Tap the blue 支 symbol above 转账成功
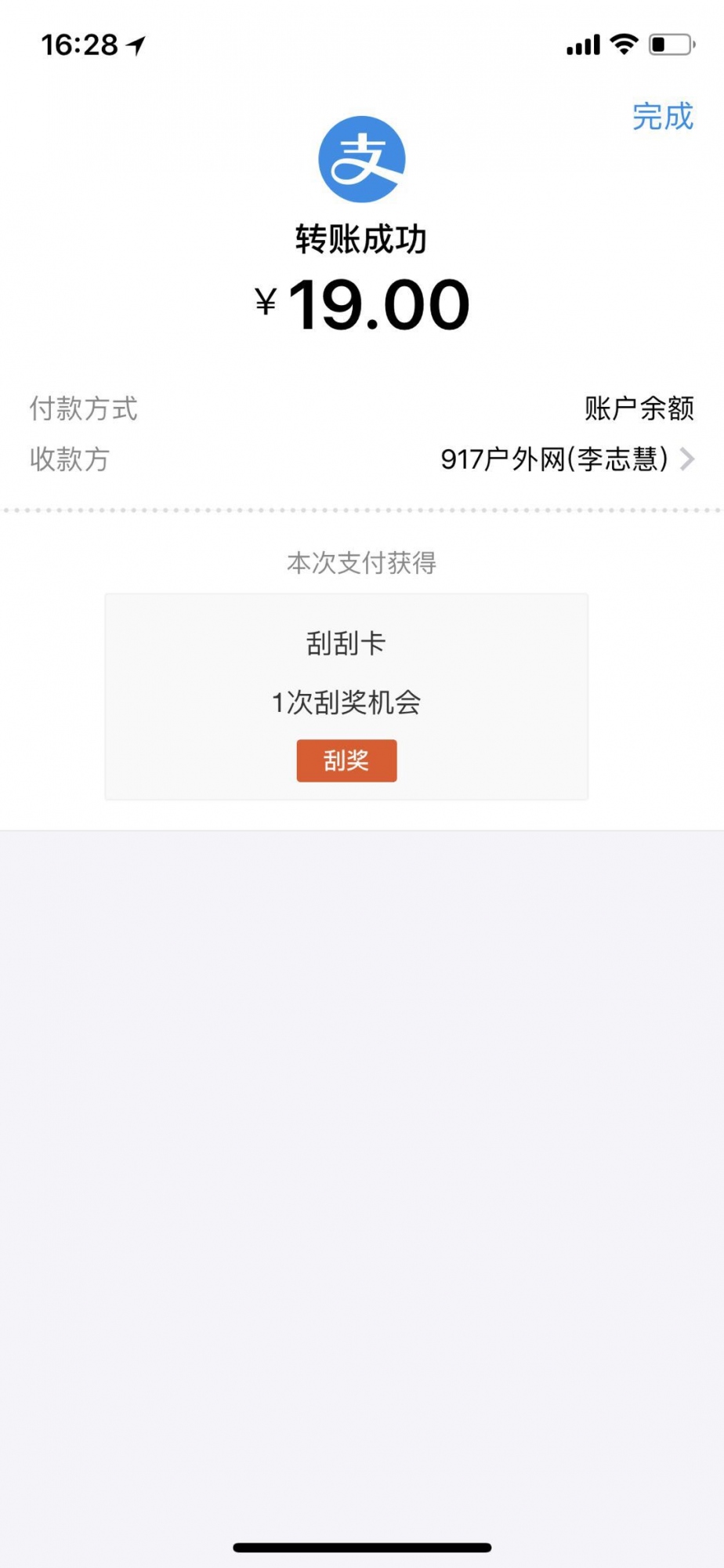The width and height of the screenshot is (724, 1568). point(362,157)
